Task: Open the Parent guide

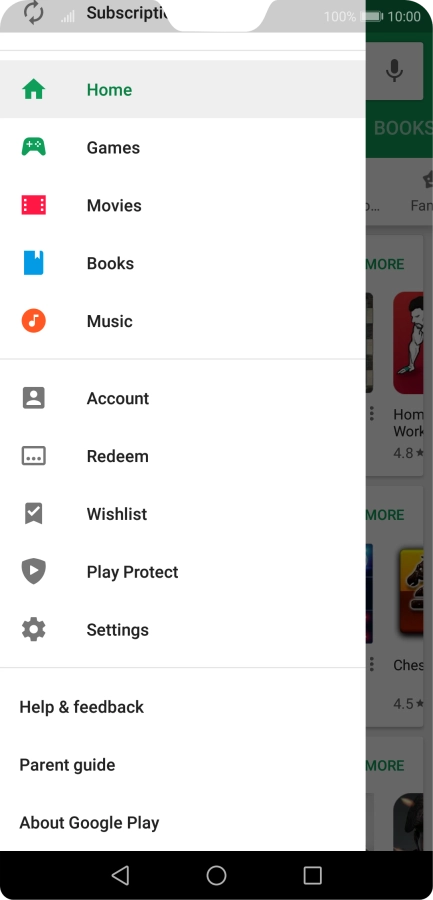Action: [x=183, y=765]
